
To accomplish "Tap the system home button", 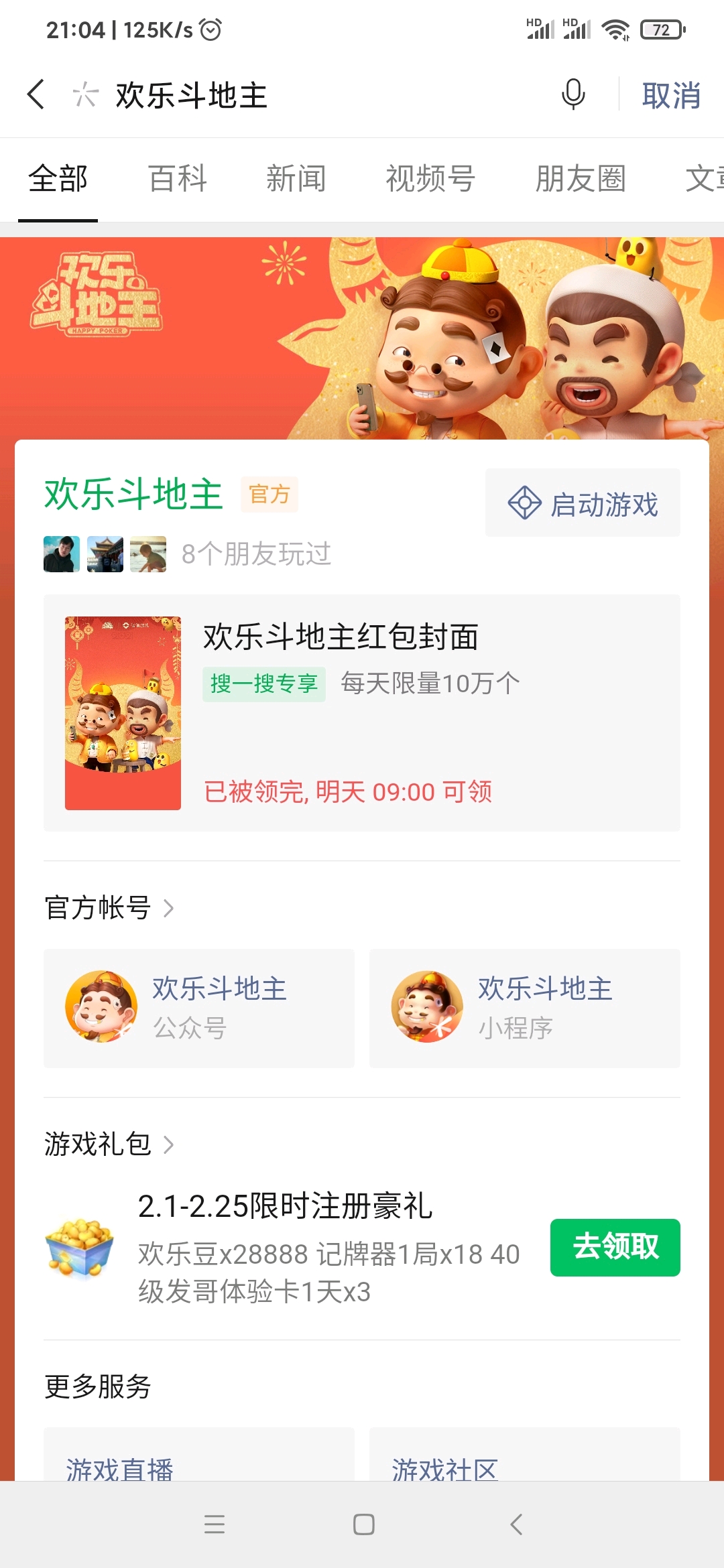I will coord(363,1524).
